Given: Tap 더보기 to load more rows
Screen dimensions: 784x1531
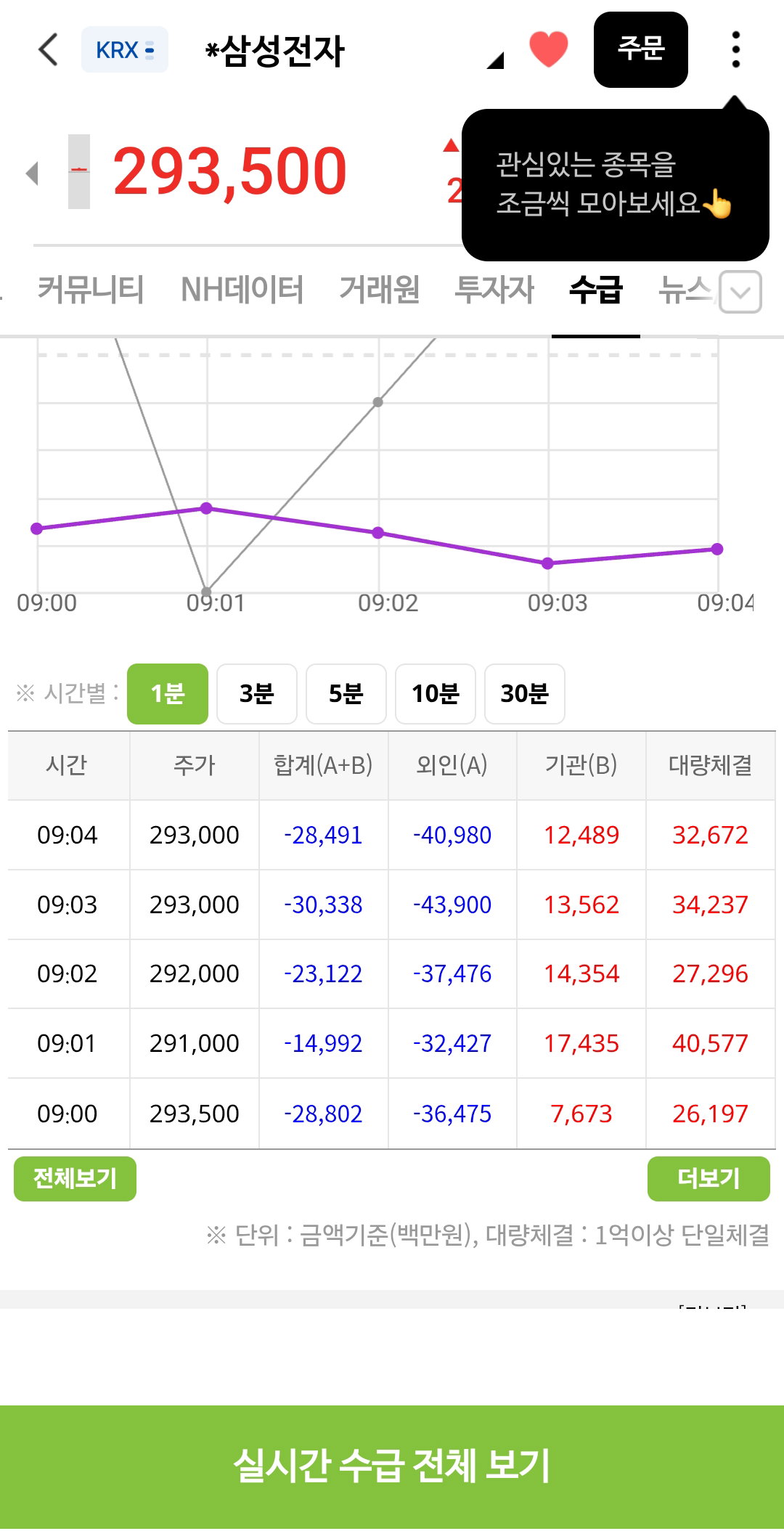Looking at the screenshot, I should tap(709, 1179).
